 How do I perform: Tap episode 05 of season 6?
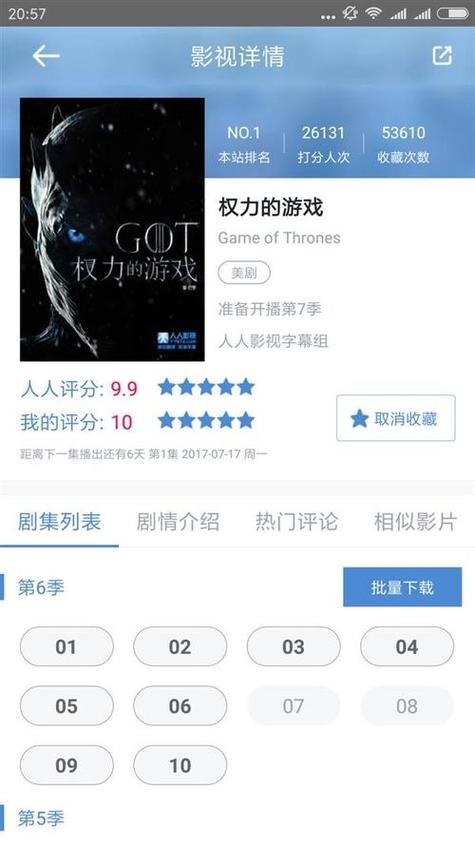click(67, 706)
